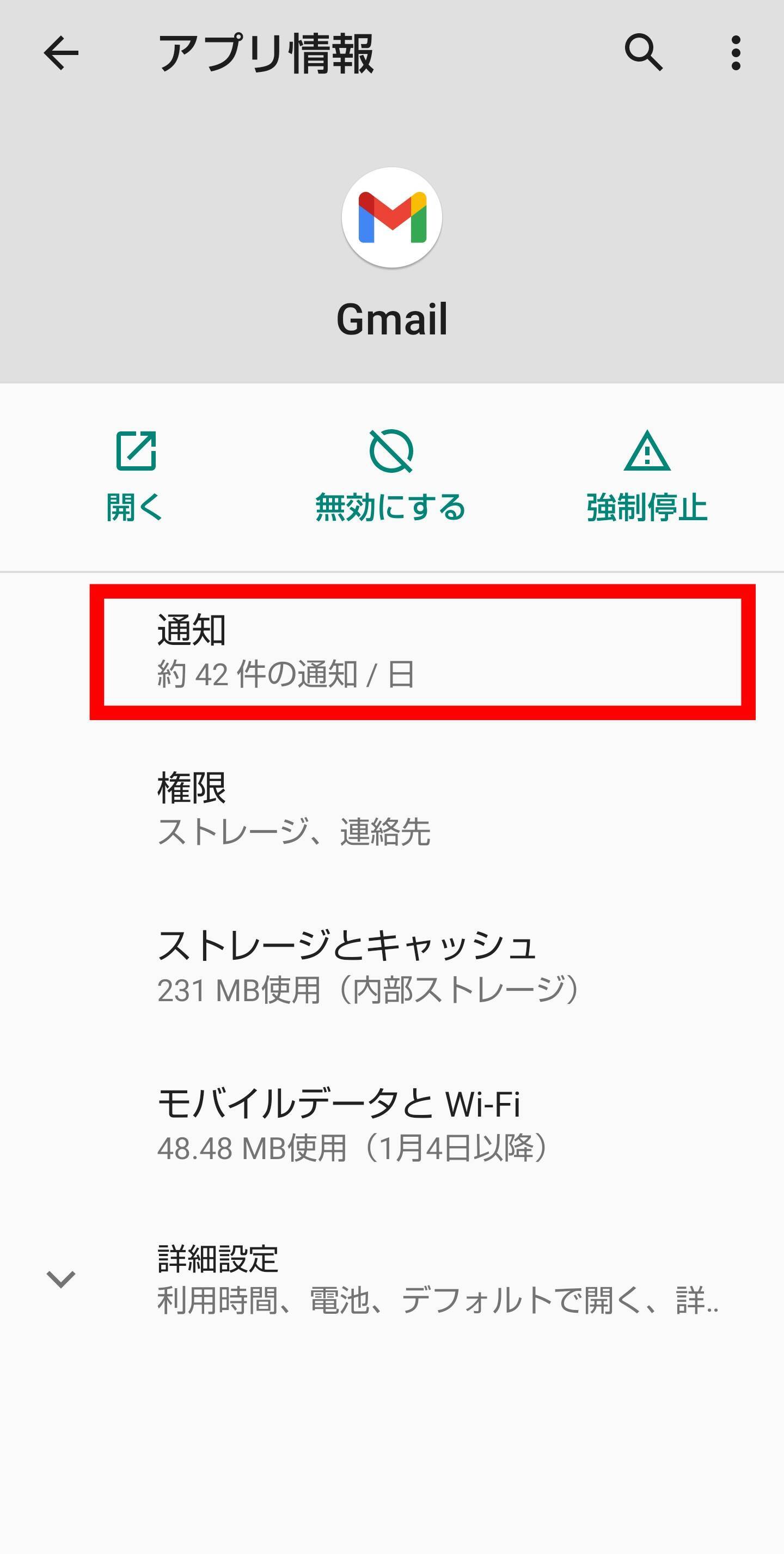This screenshot has width=784, height=1554.
Task: Open the three-dot overflow menu
Action: click(x=735, y=53)
